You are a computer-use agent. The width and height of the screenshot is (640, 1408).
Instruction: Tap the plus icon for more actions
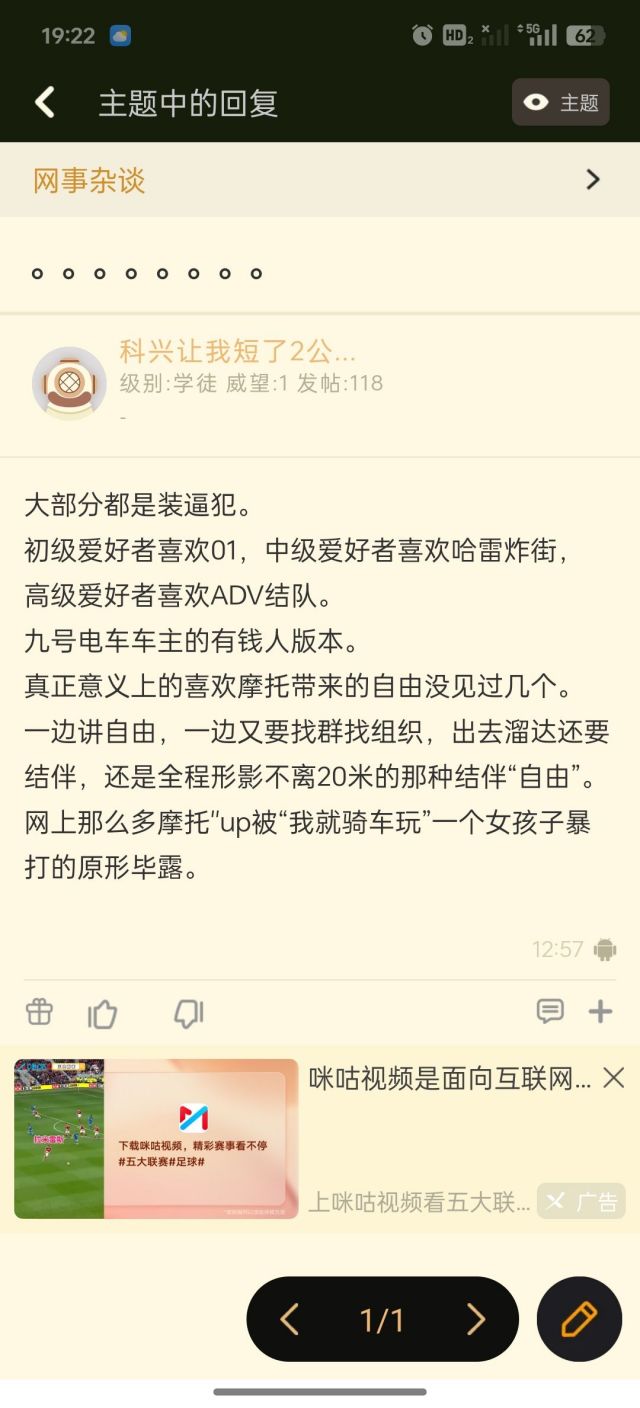(600, 1011)
